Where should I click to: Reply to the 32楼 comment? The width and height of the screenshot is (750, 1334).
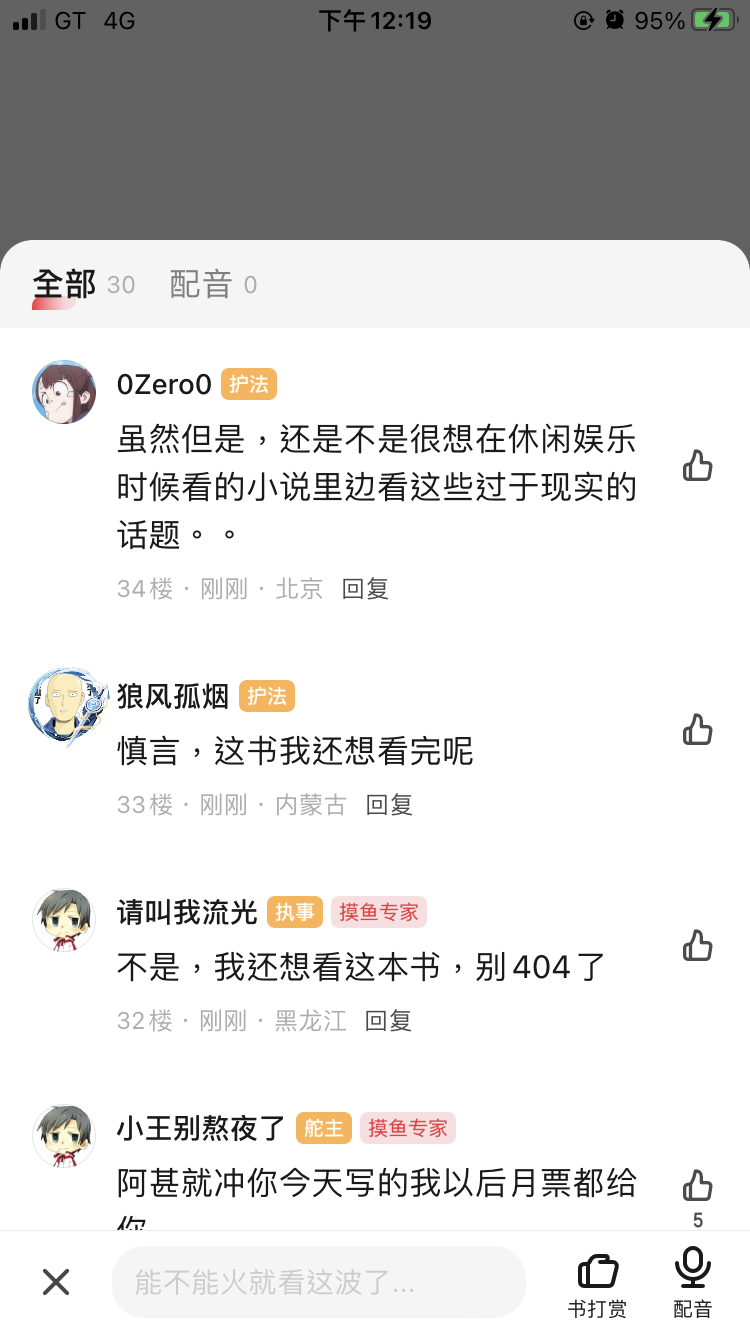tap(388, 1021)
